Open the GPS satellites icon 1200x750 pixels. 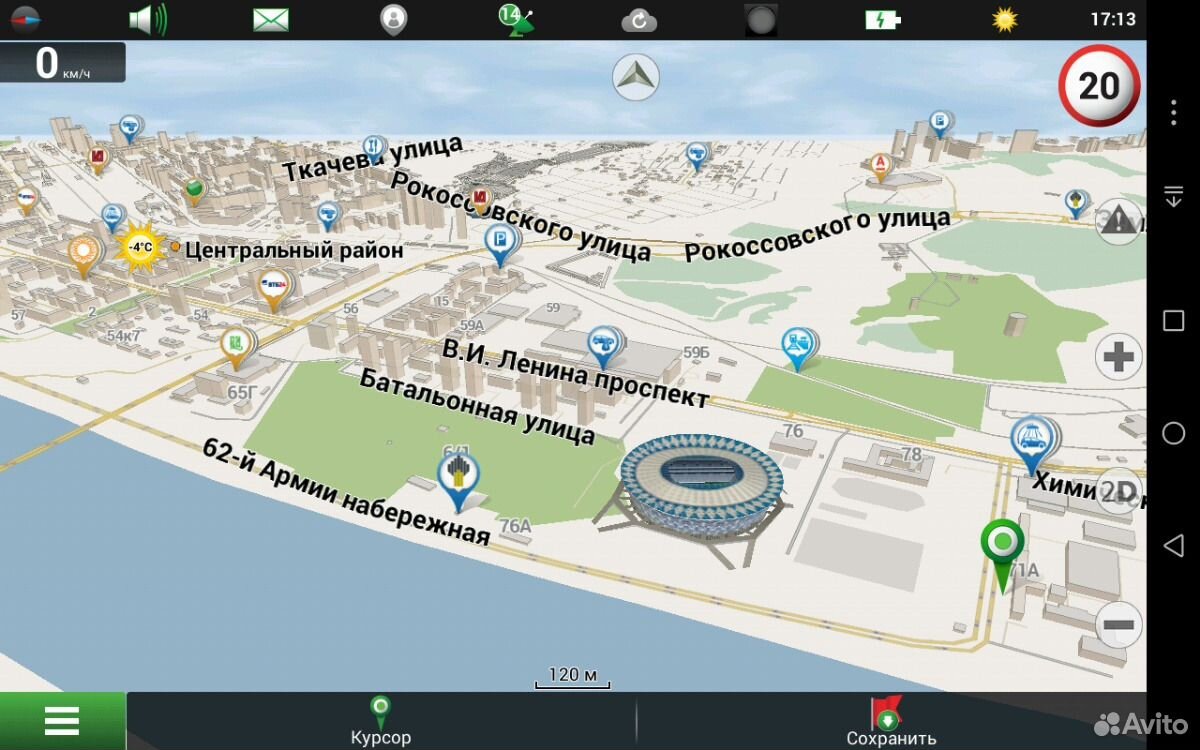point(516,19)
